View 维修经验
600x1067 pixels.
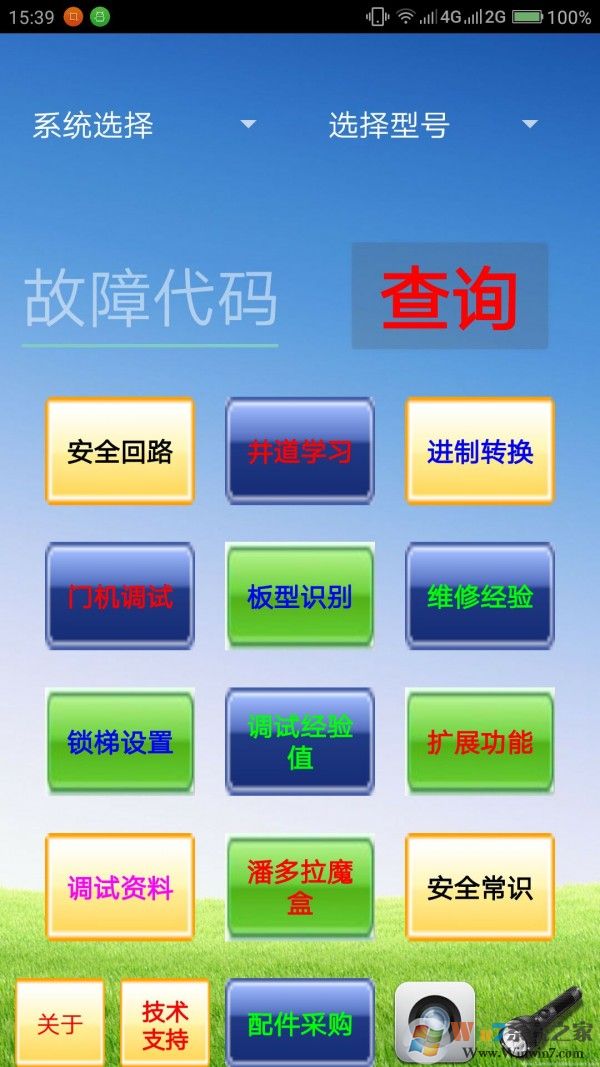coord(480,597)
